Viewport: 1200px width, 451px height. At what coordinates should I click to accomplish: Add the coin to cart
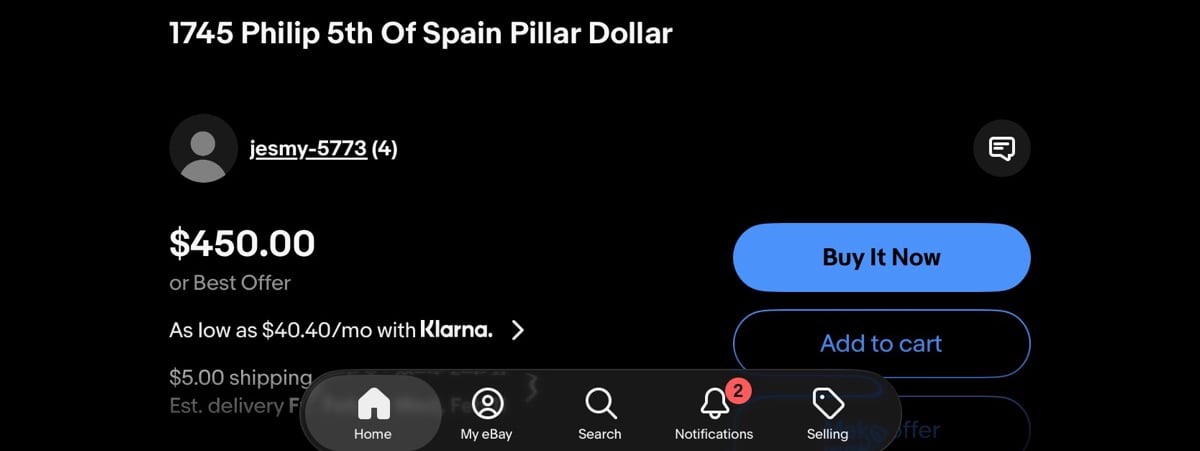[881, 343]
